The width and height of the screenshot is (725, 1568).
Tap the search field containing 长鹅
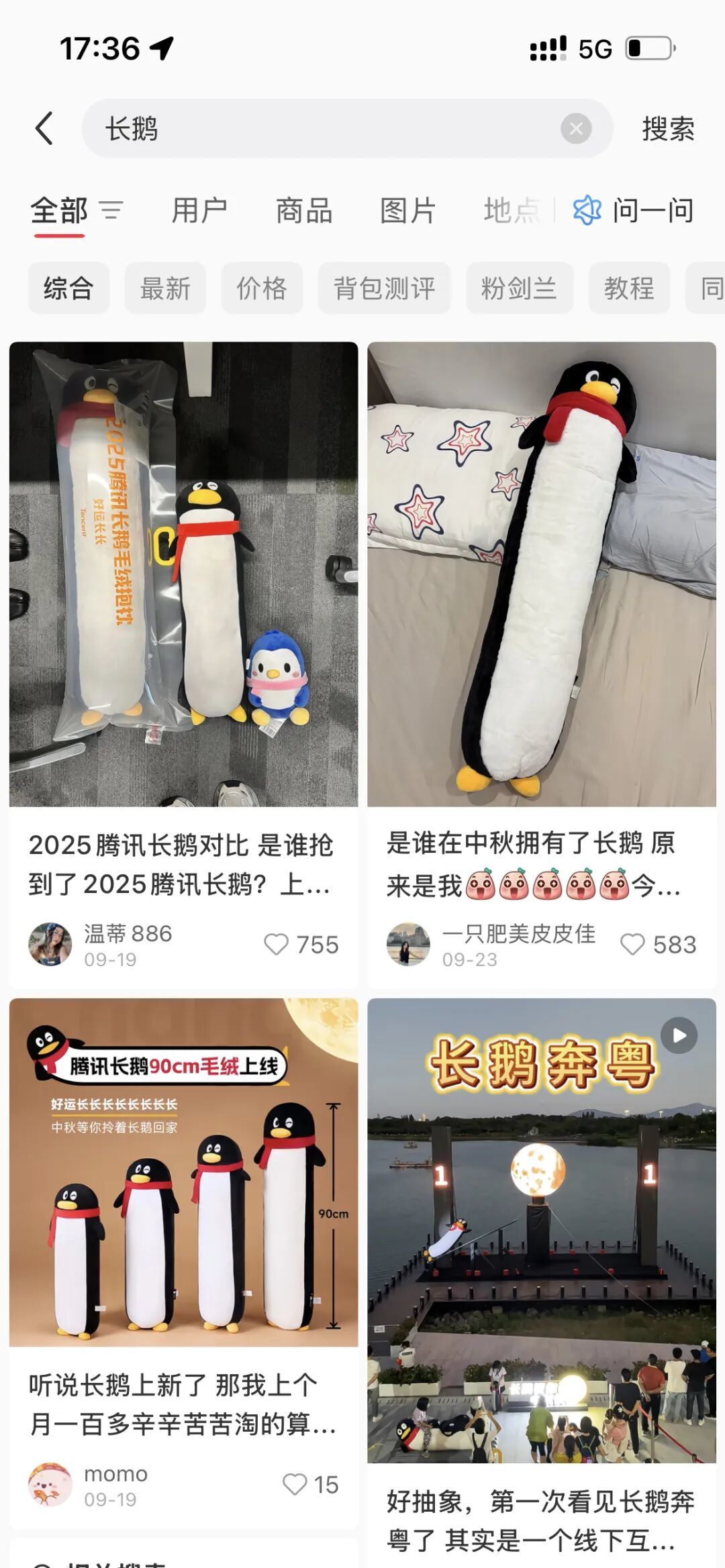[x=322, y=128]
